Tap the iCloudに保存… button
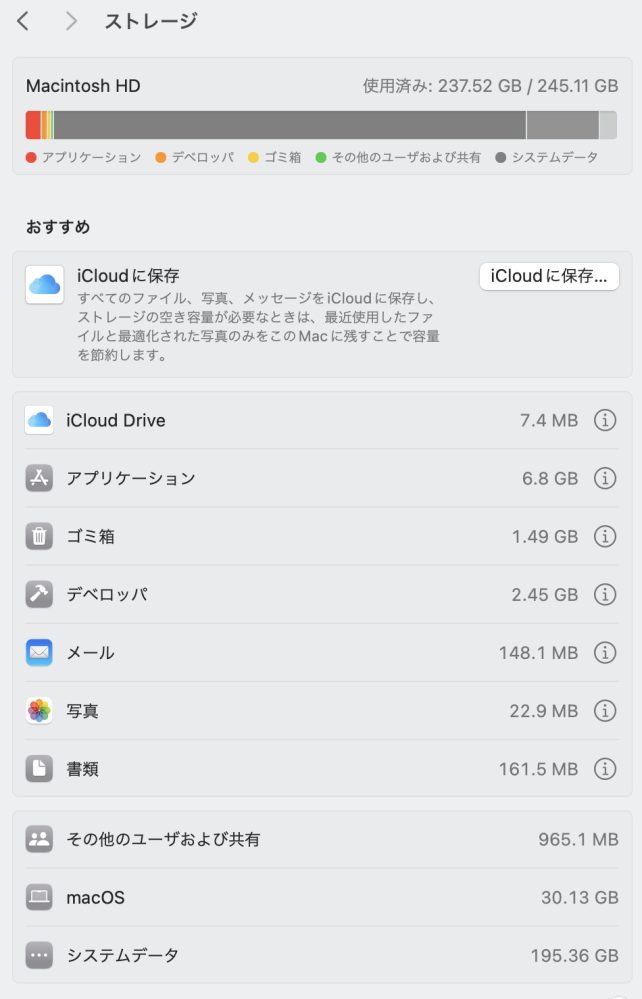The height and width of the screenshot is (999, 642). (x=549, y=277)
